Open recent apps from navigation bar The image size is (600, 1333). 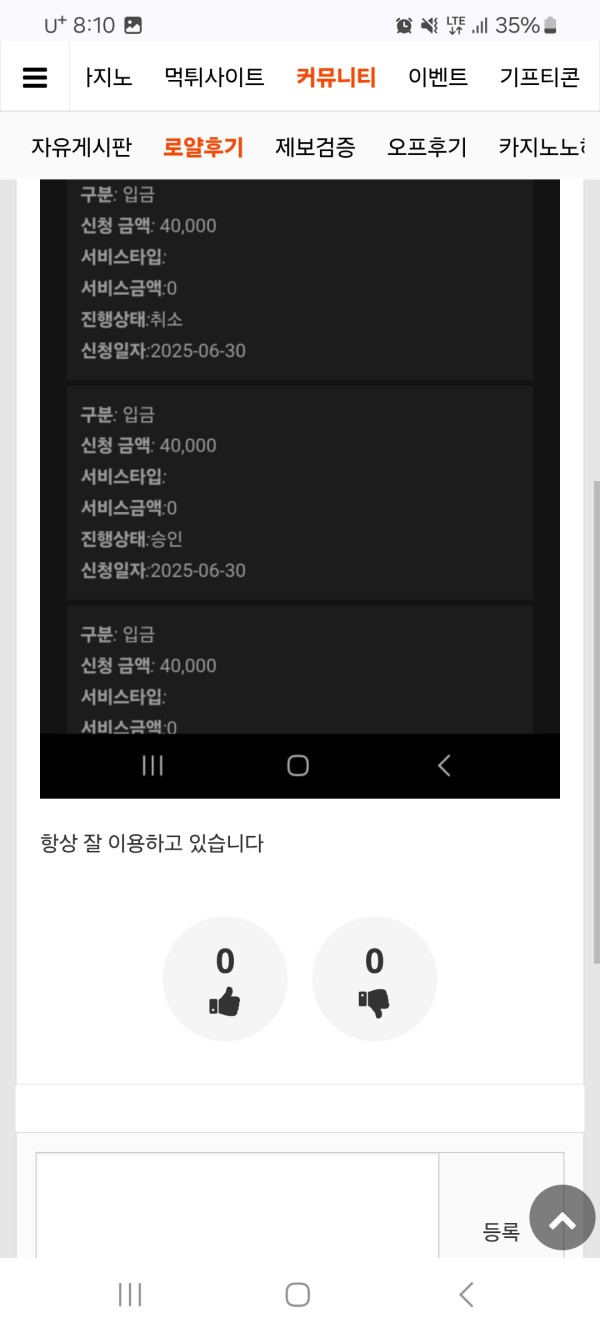[130, 1295]
